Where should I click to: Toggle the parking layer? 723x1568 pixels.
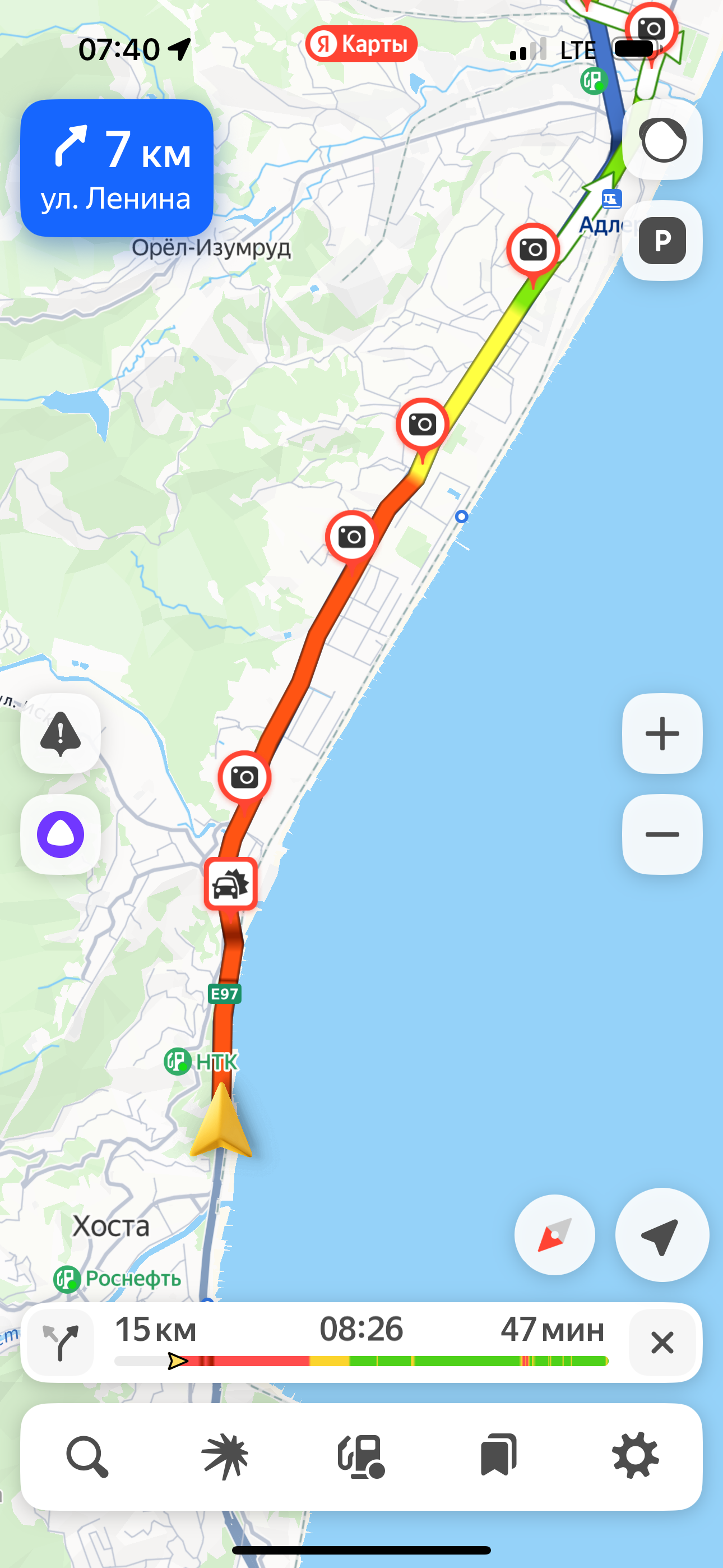(x=662, y=241)
